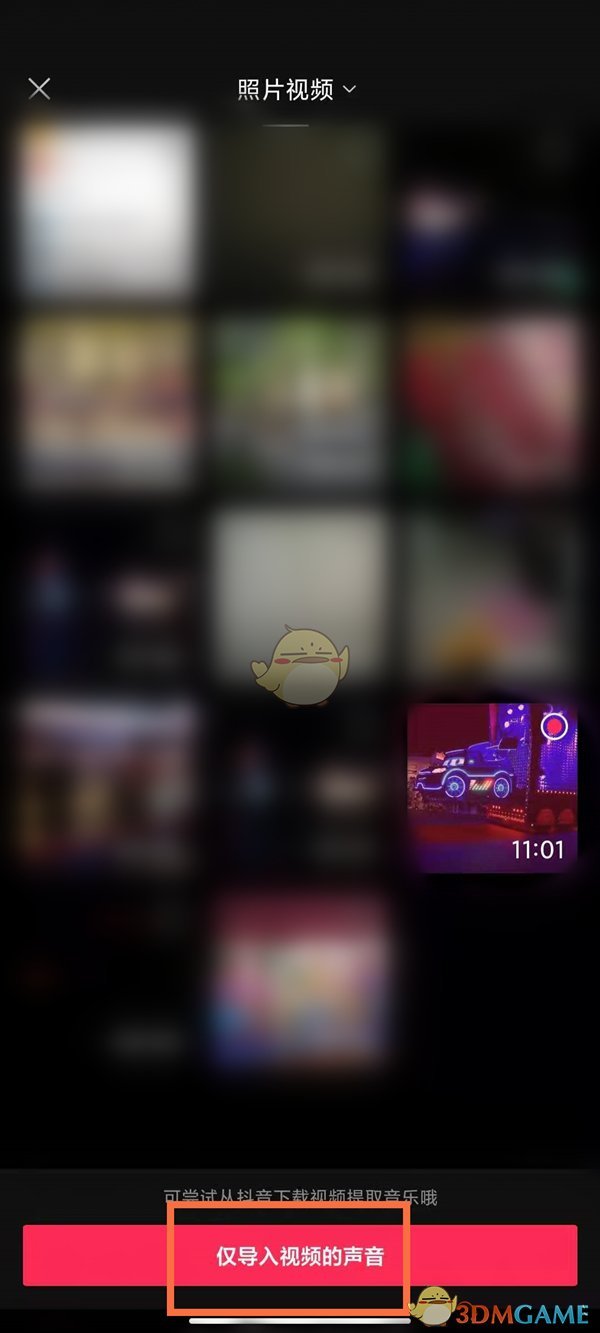This screenshot has height=1333, width=600.
Task: Expand the 照片视频 album dropdown
Action: [297, 90]
